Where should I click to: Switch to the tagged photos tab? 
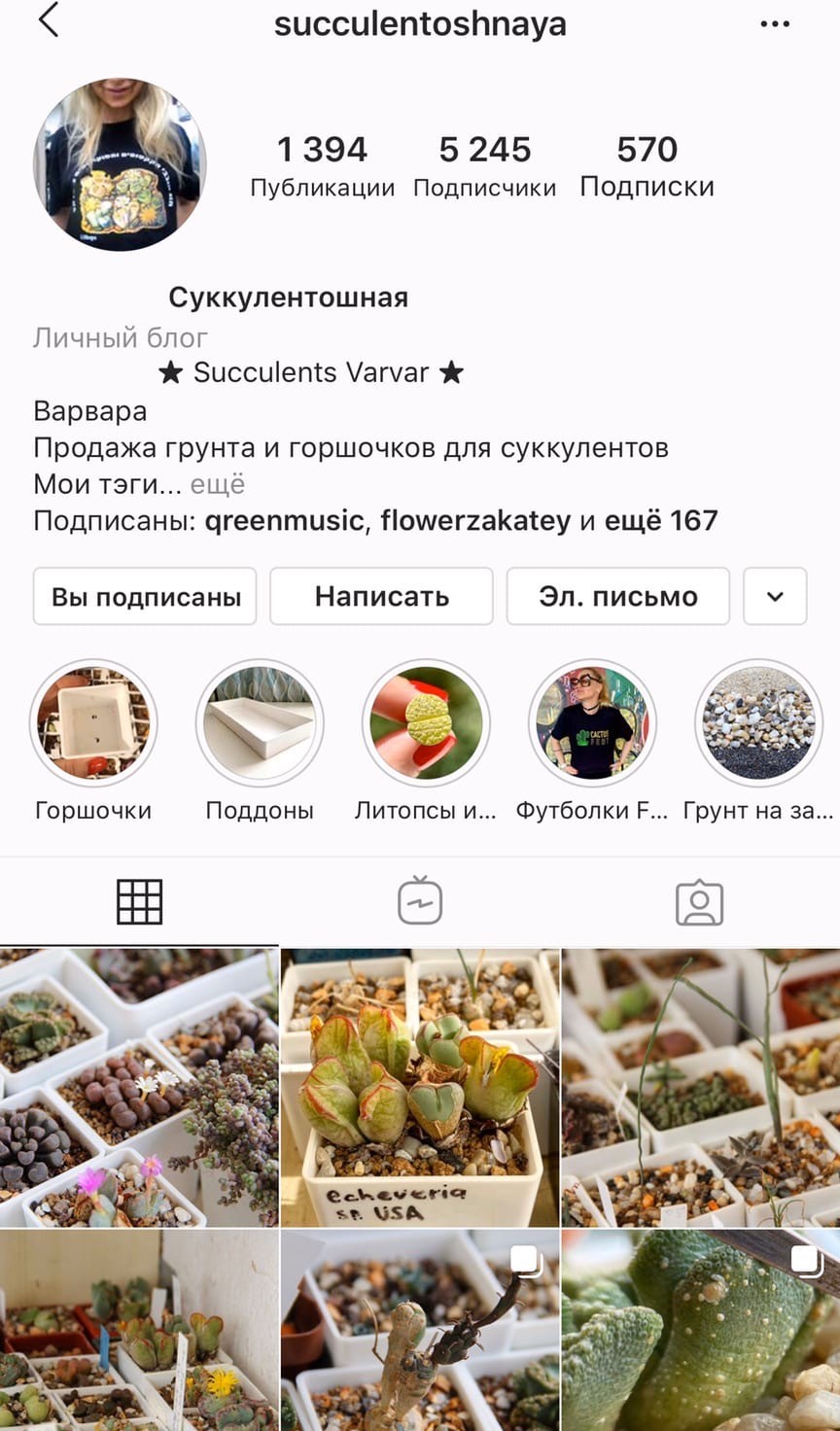click(699, 902)
